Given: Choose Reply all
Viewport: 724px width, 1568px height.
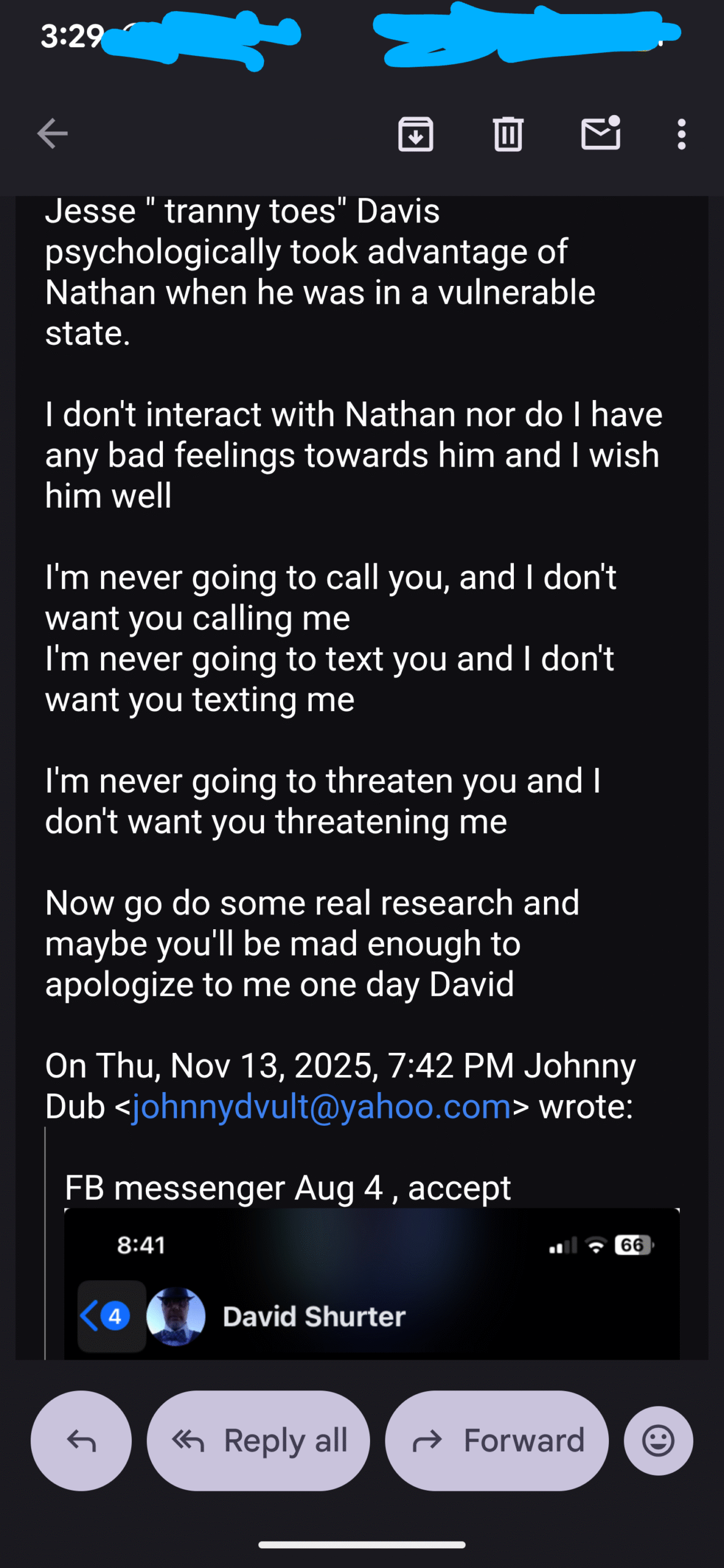Looking at the screenshot, I should (258, 1441).
